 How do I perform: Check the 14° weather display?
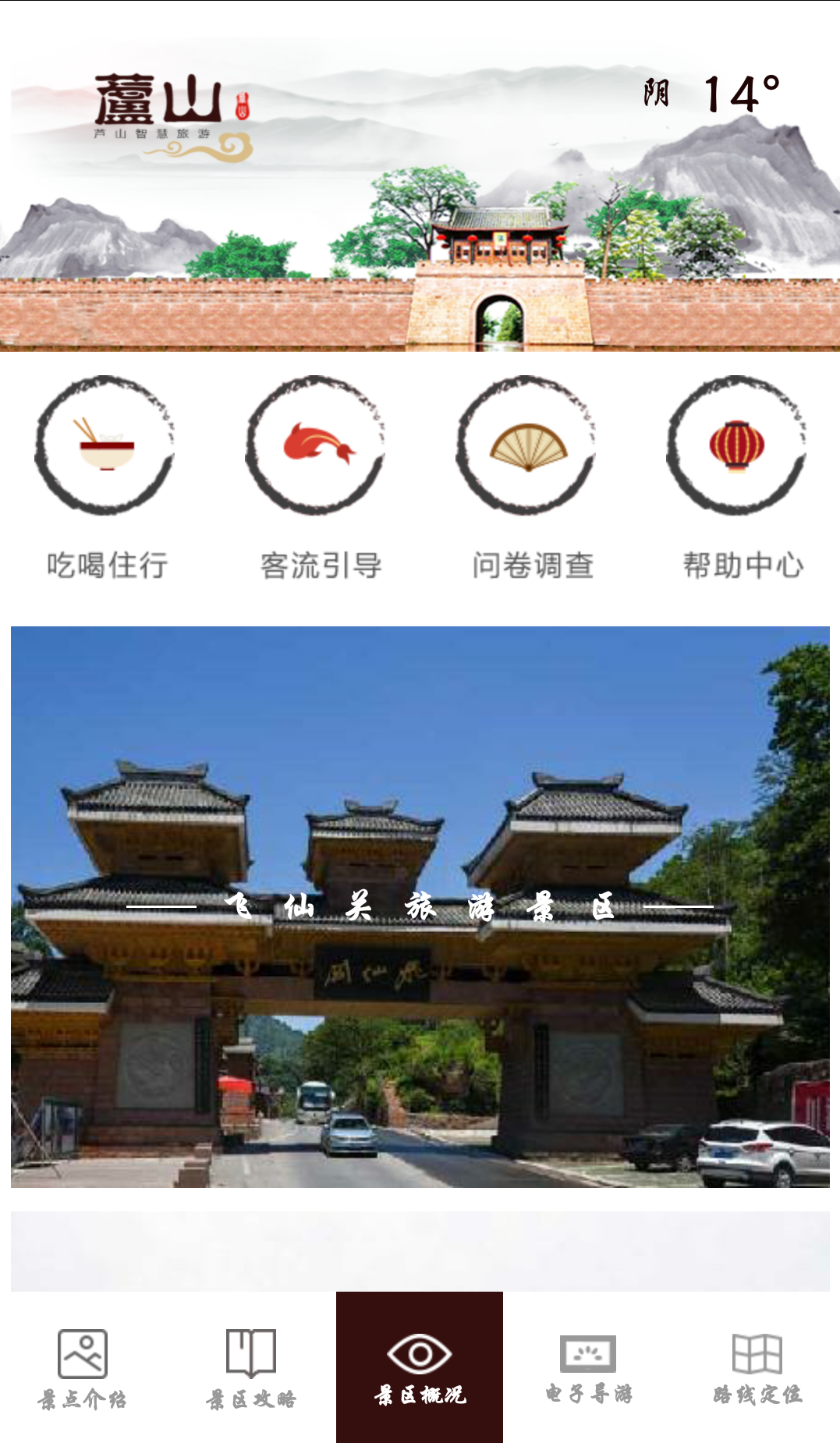pyautogui.click(x=738, y=92)
